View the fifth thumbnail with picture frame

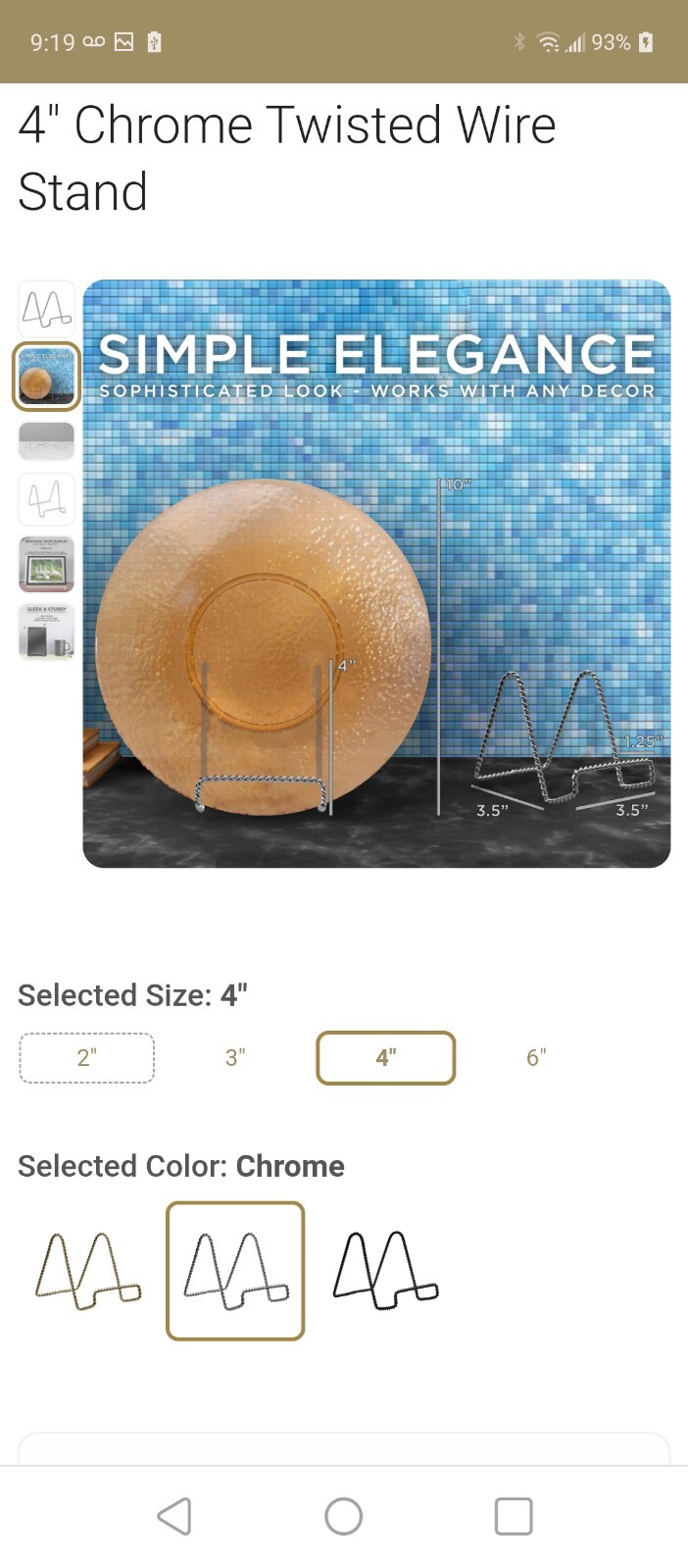pyautogui.click(x=46, y=564)
